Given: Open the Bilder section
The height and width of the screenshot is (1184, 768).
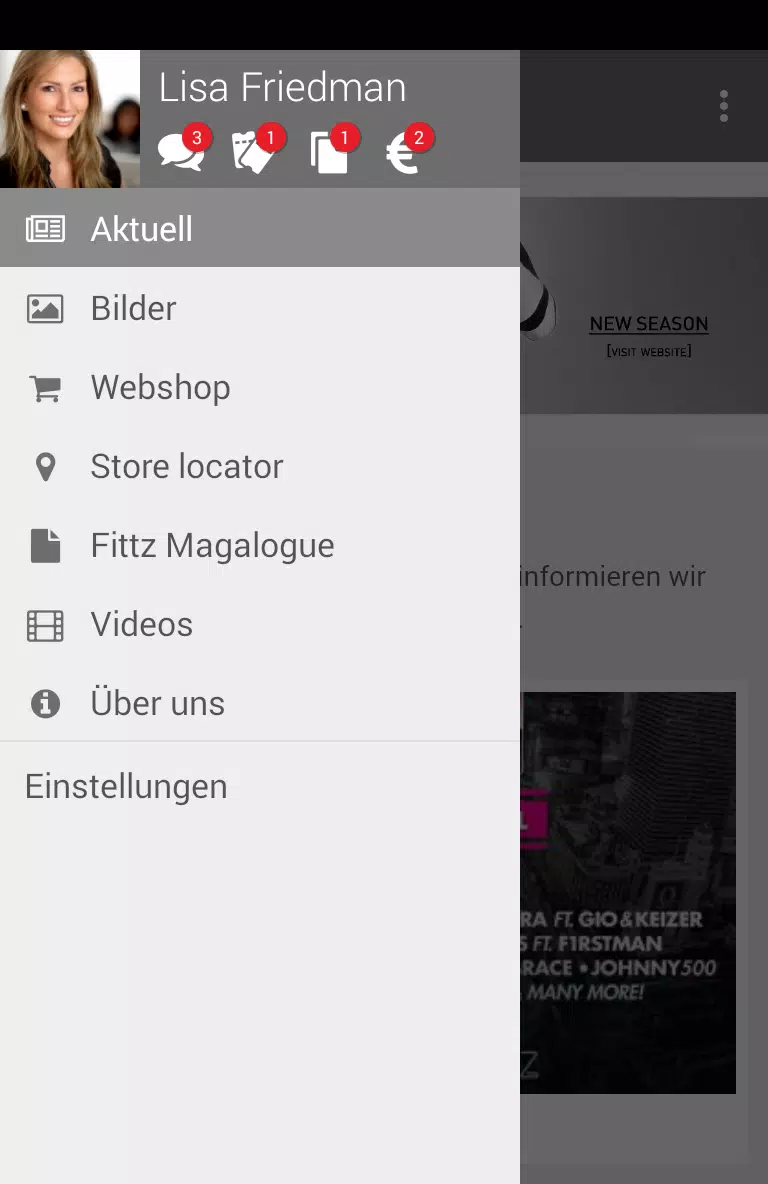Looking at the screenshot, I should click(x=133, y=308).
